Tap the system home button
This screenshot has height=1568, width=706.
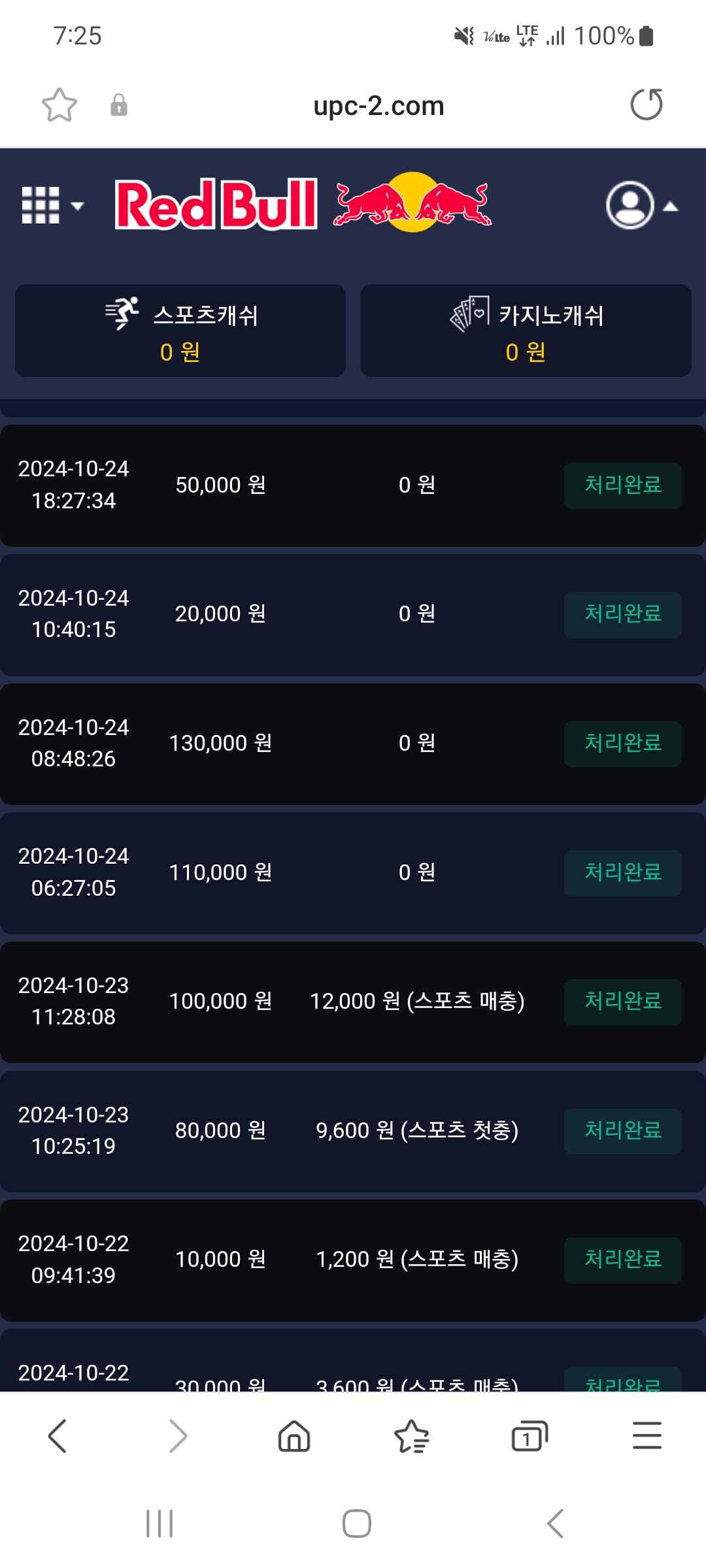pos(357,1524)
